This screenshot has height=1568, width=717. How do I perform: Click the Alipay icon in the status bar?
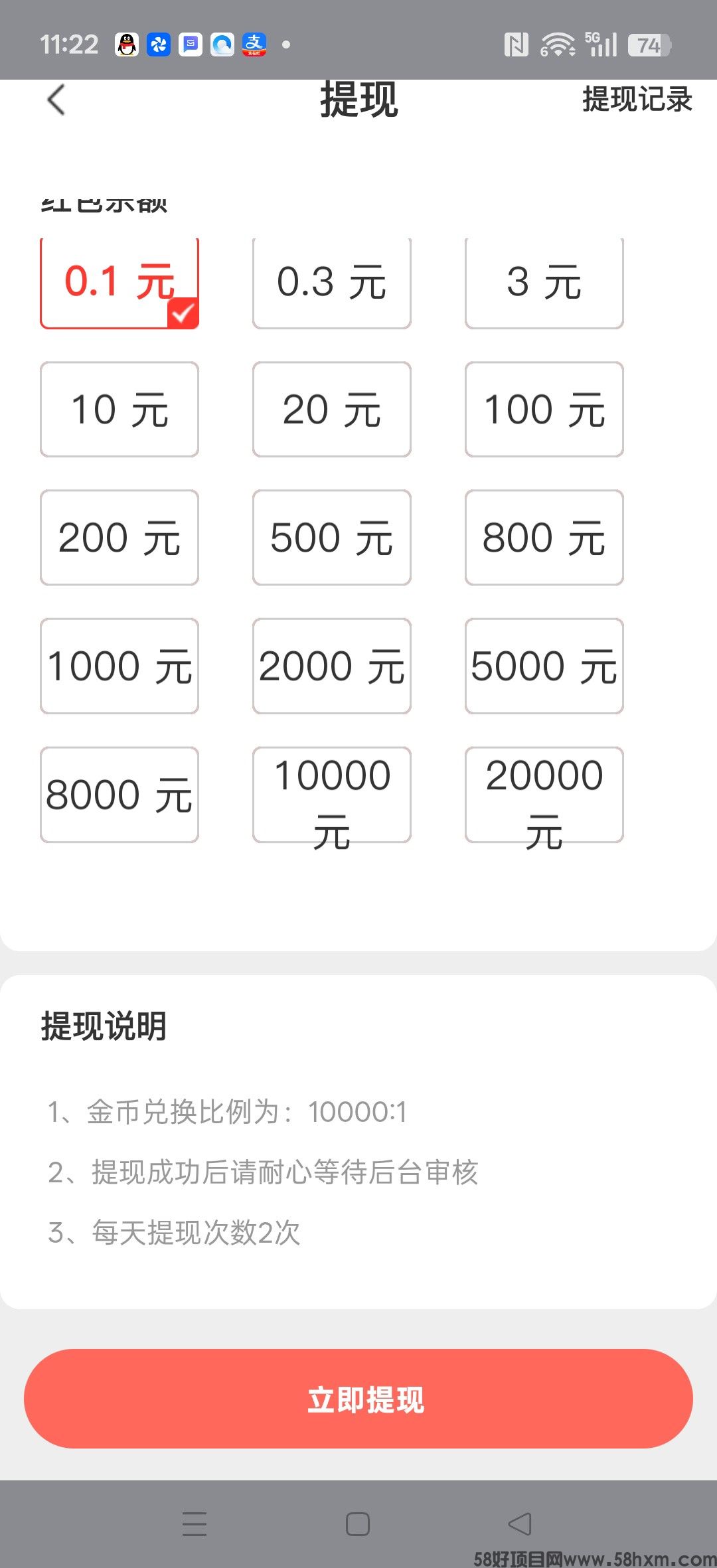click(x=256, y=44)
